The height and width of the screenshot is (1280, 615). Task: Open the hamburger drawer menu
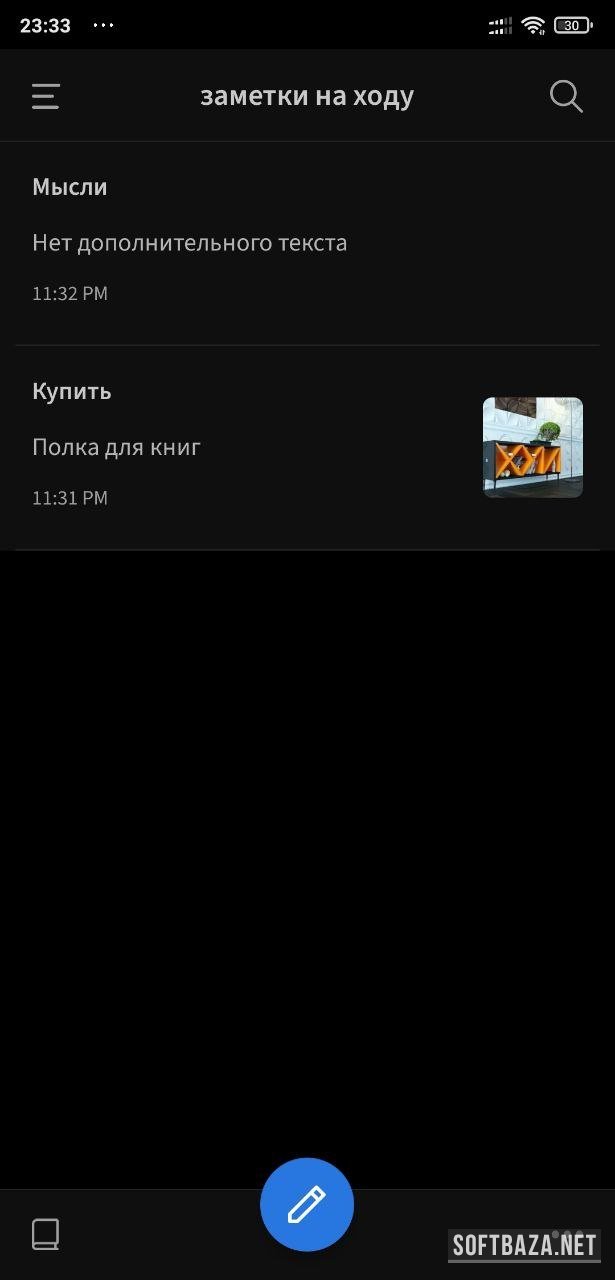tap(46, 96)
